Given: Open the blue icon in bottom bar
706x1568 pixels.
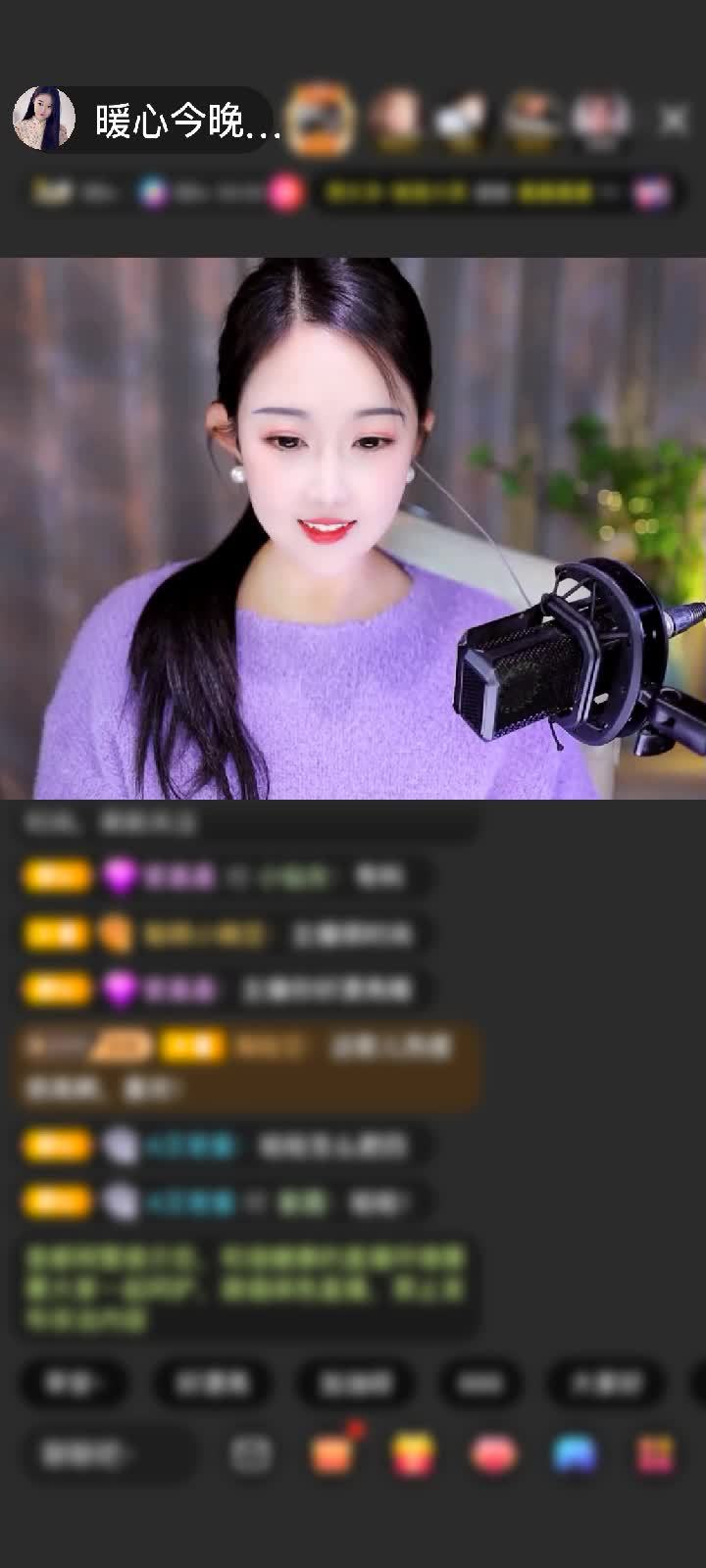Looking at the screenshot, I should click(x=575, y=1454).
